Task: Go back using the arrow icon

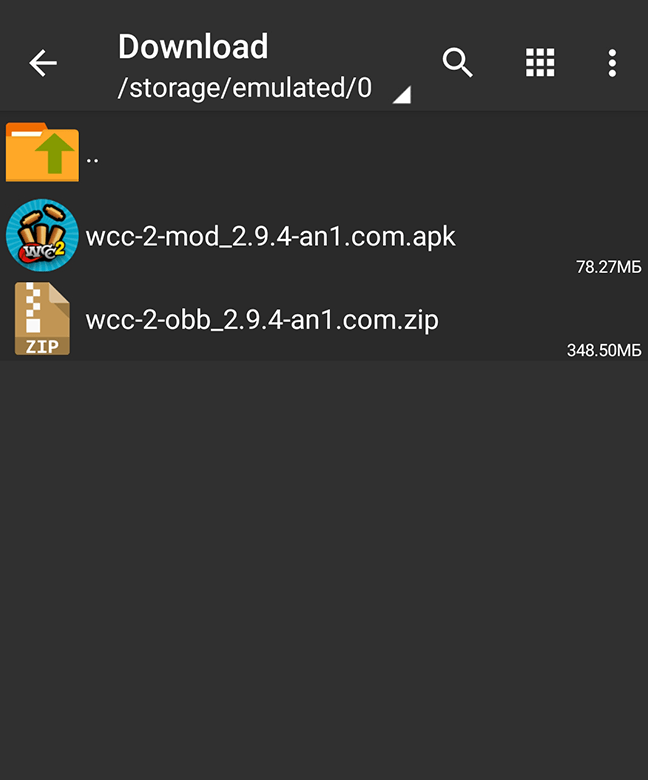Action: tap(43, 63)
